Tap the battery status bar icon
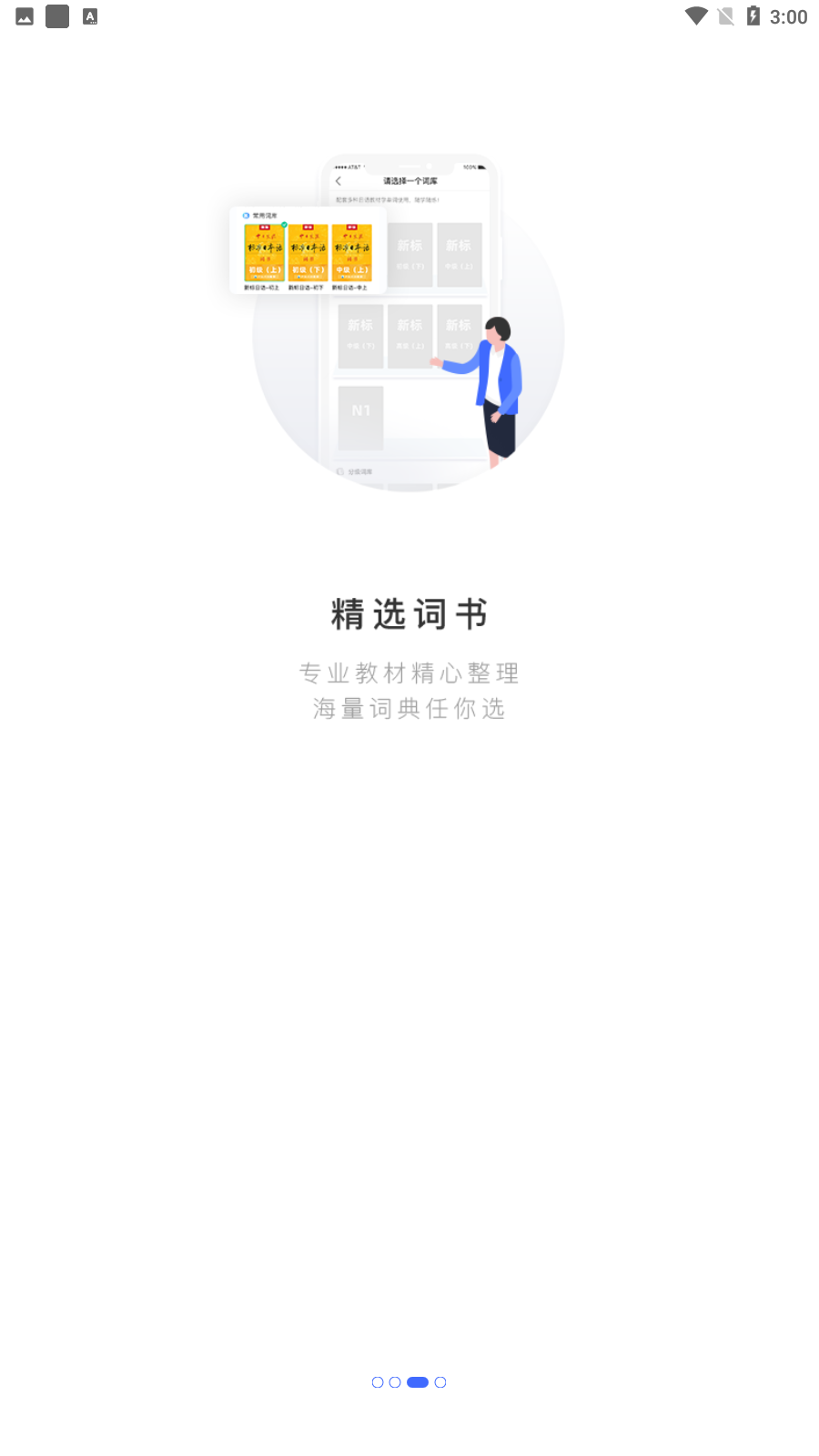Viewport: 819px width, 1456px height. pyautogui.click(x=753, y=15)
